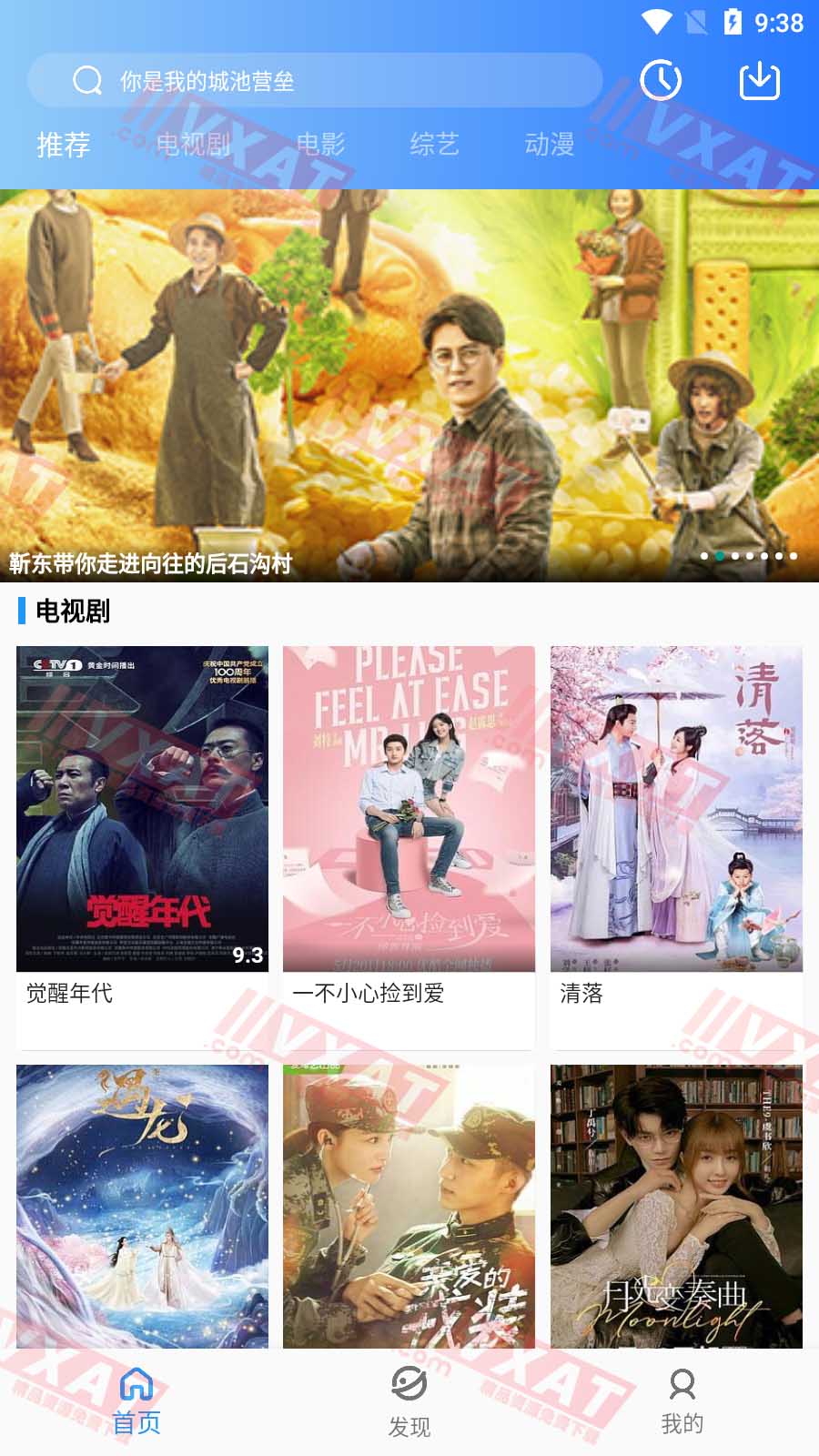Open the 亲爱的戎装 poster card
The width and height of the screenshot is (819, 1456).
pos(409,1206)
